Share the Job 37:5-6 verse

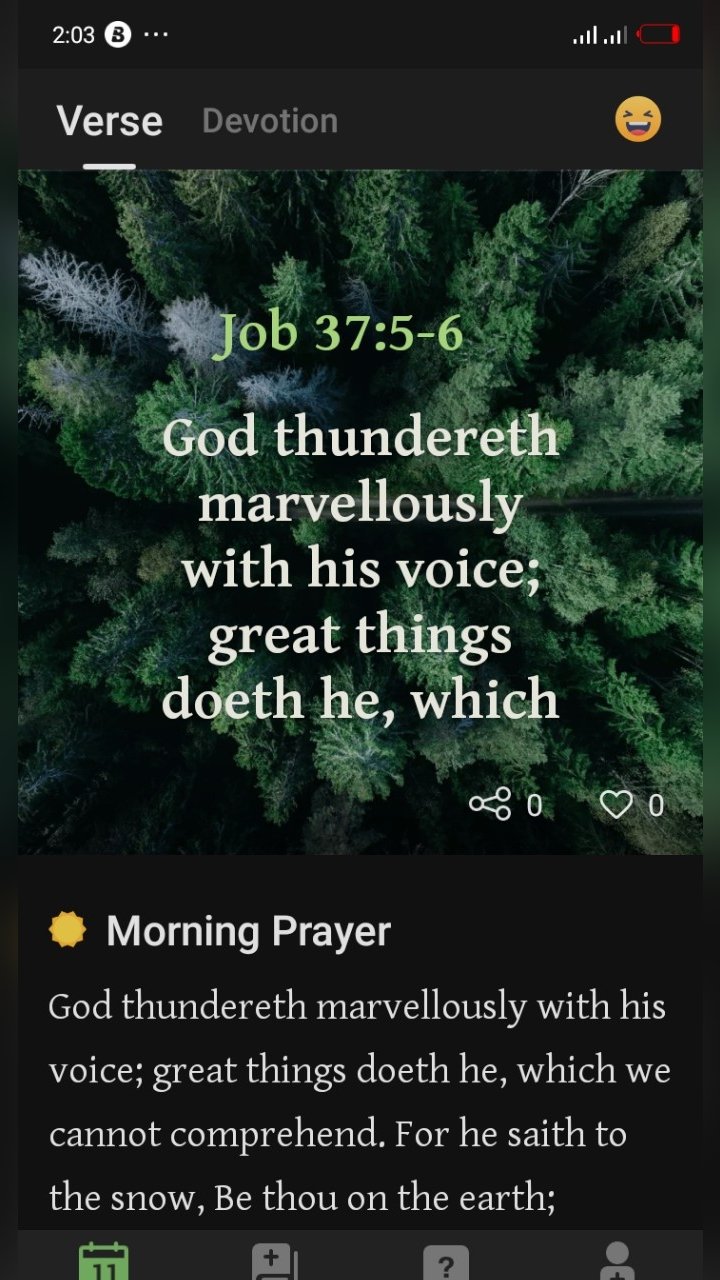coord(490,804)
